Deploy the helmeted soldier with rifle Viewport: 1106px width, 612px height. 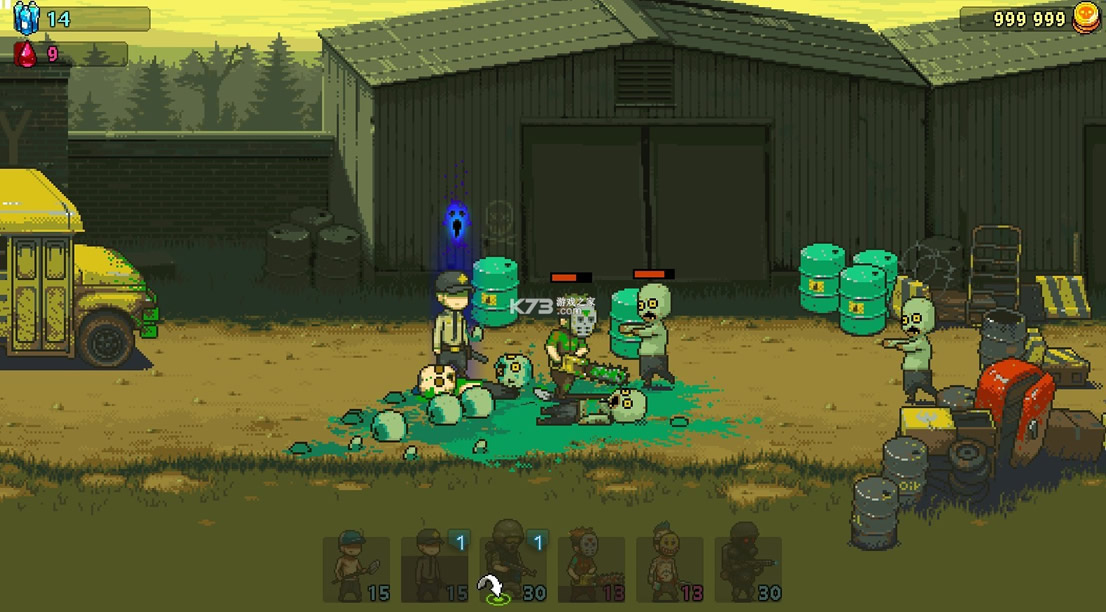[x=513, y=568]
